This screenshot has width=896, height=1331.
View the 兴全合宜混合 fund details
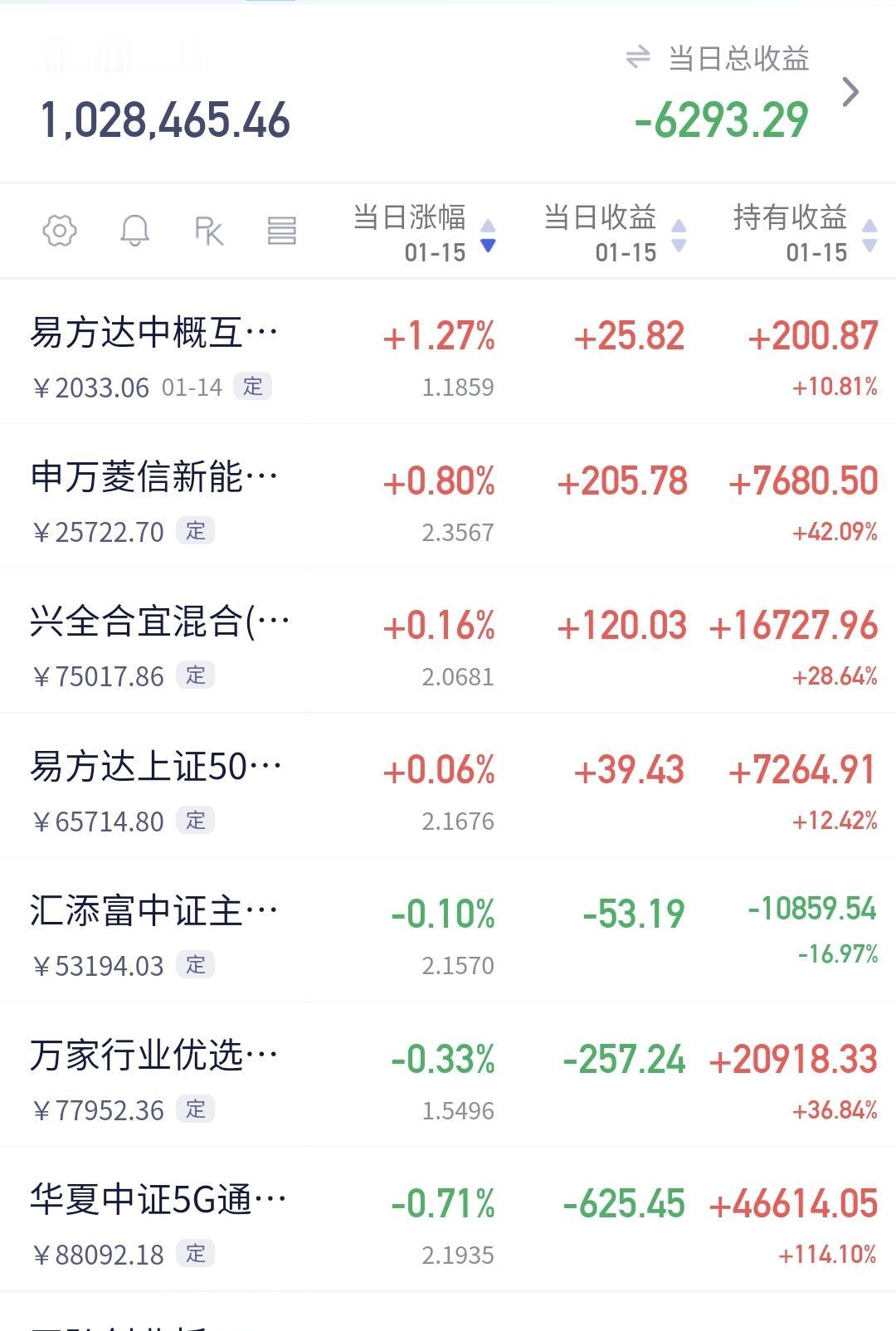pyautogui.click(x=159, y=622)
